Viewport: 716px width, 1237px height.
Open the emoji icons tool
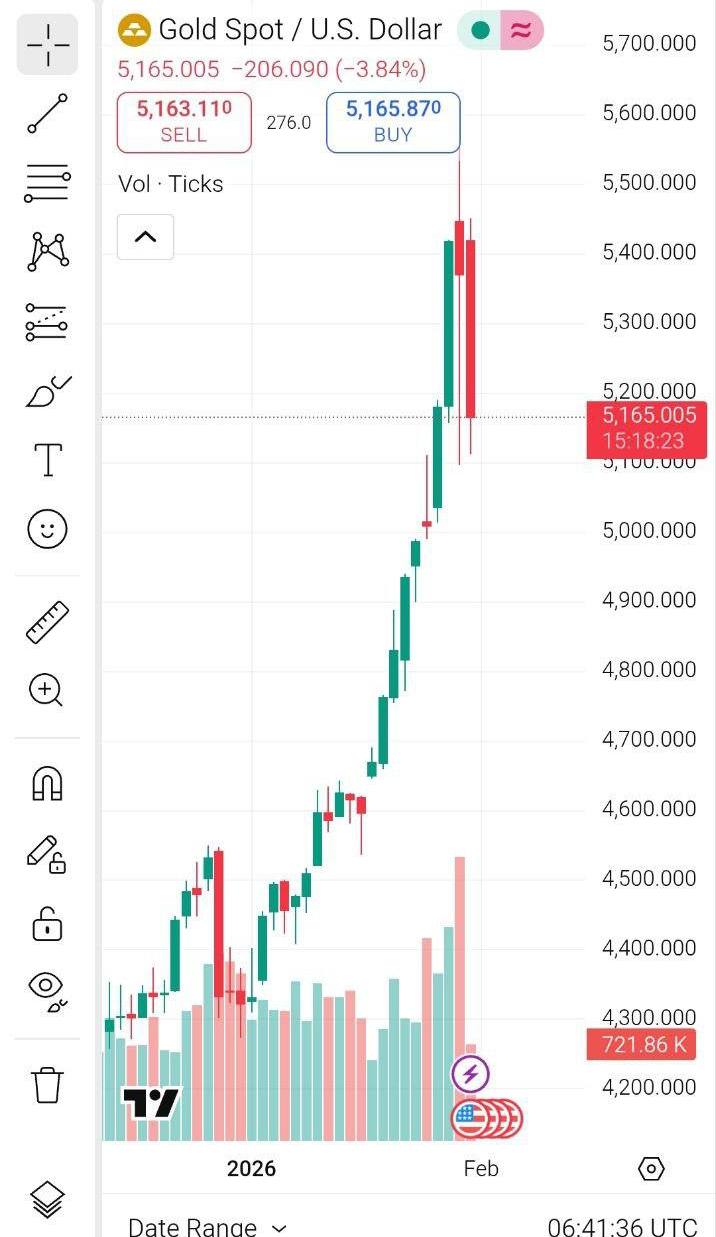[47, 529]
